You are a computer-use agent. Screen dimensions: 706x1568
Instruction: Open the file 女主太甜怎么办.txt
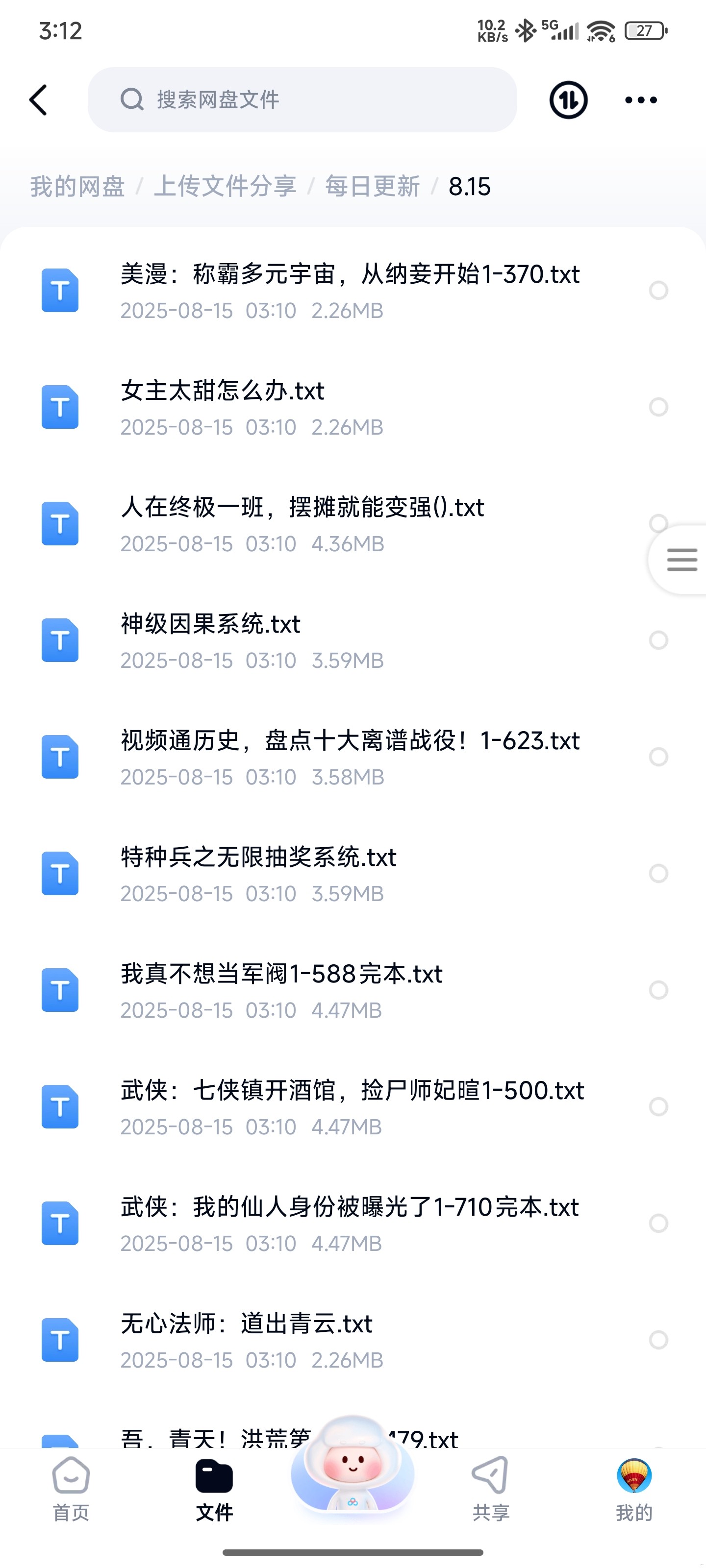[x=222, y=392]
